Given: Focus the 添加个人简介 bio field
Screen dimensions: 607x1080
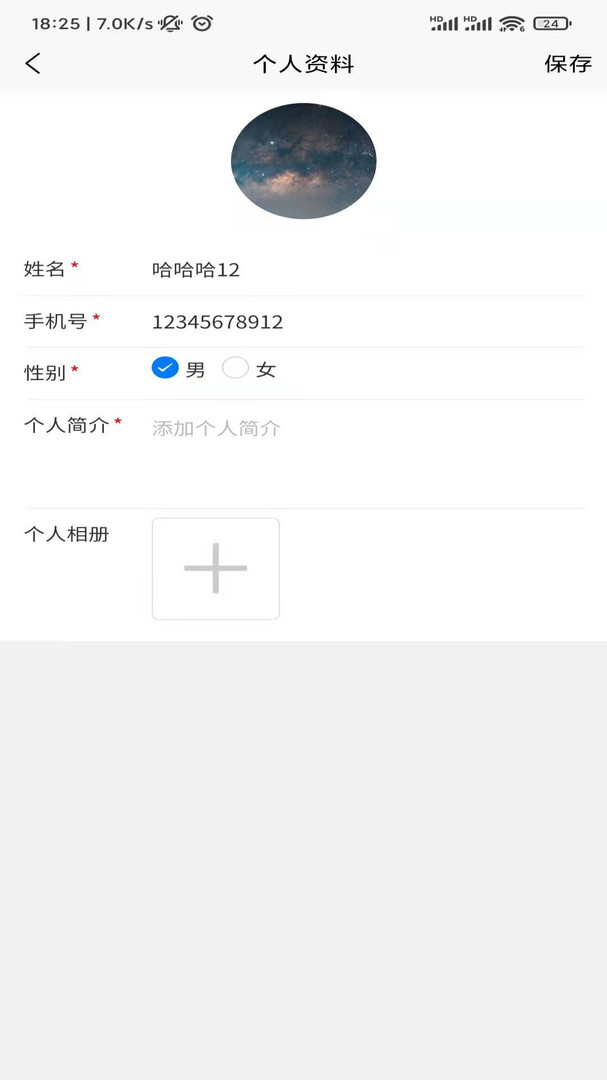Looking at the screenshot, I should tap(367, 455).
